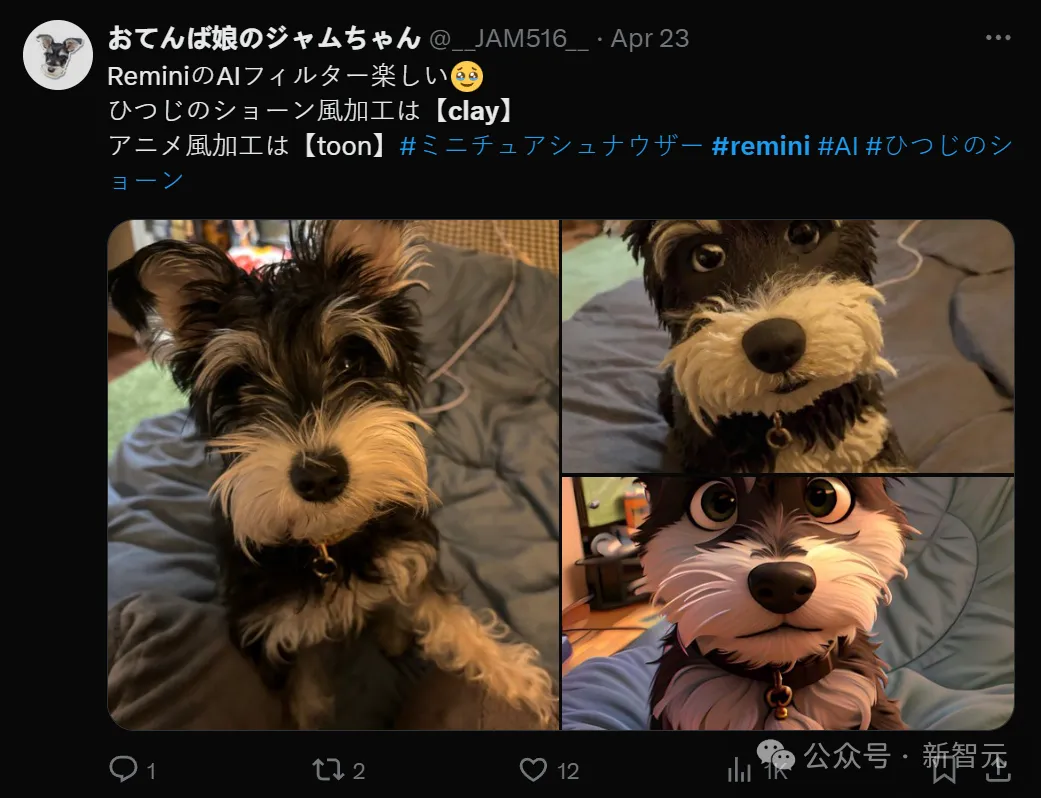Open the toon-style dog image
The width and height of the screenshot is (1041, 798).
tap(787, 603)
